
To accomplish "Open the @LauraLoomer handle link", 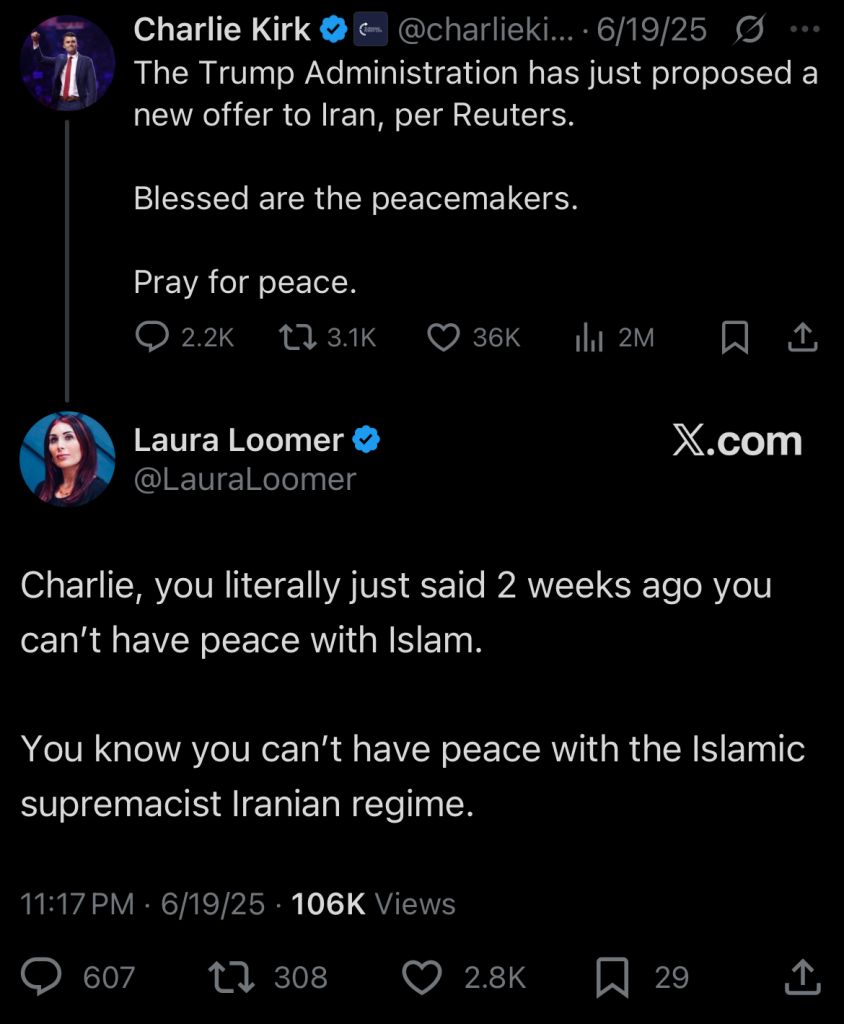I will pyautogui.click(x=245, y=480).
